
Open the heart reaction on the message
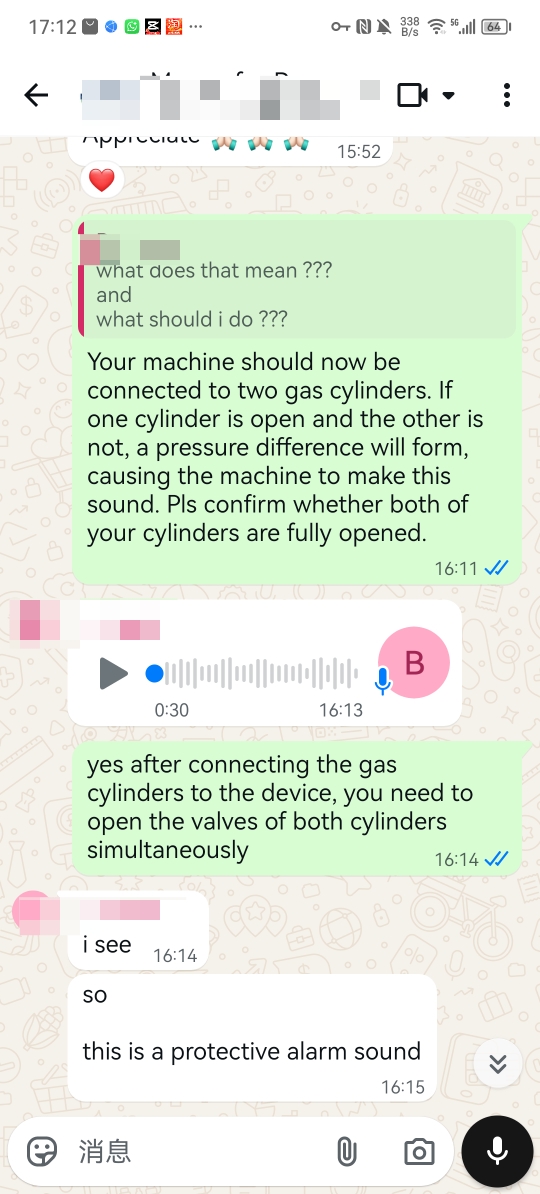click(102, 180)
